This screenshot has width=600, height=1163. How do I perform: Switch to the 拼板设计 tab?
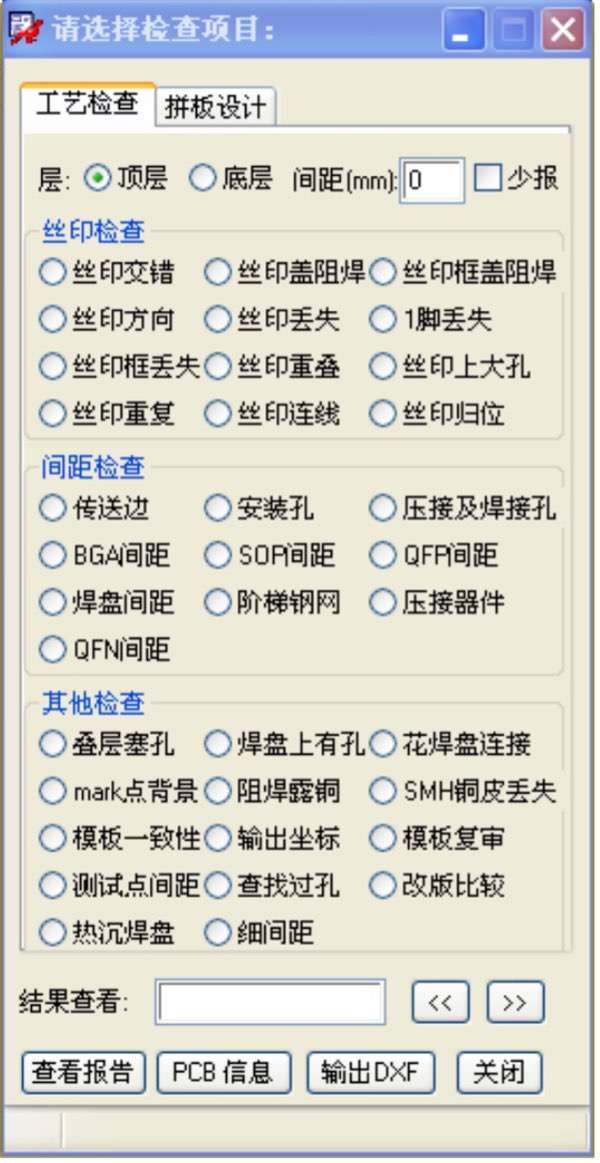216,106
